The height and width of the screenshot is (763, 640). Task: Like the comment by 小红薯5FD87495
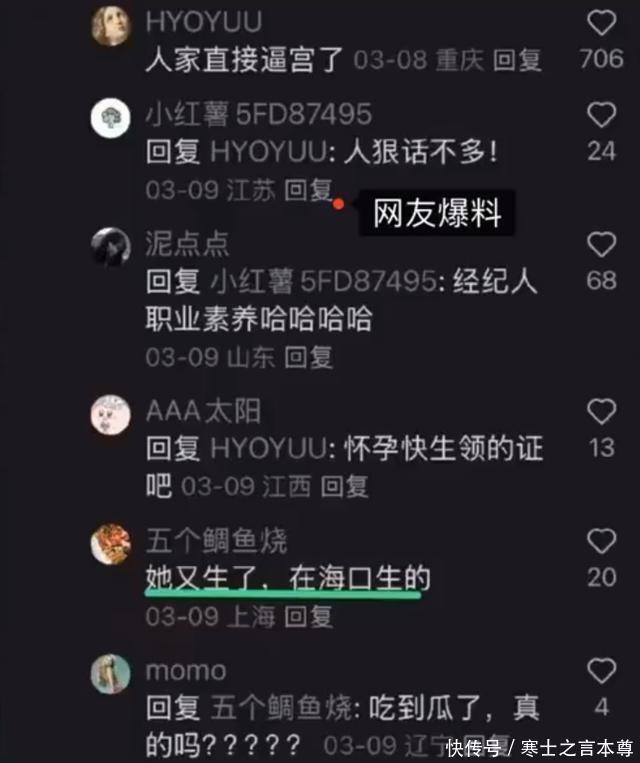coord(601,116)
